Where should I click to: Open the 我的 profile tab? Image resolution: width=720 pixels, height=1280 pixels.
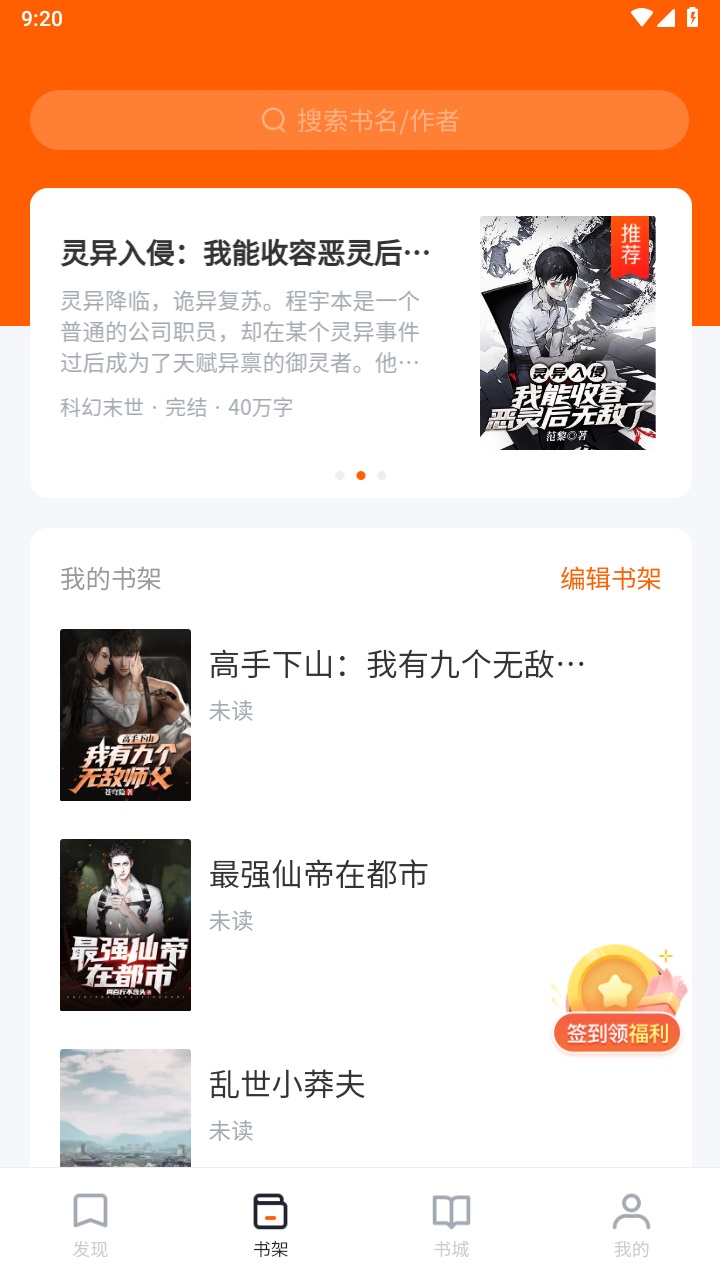(x=631, y=1224)
